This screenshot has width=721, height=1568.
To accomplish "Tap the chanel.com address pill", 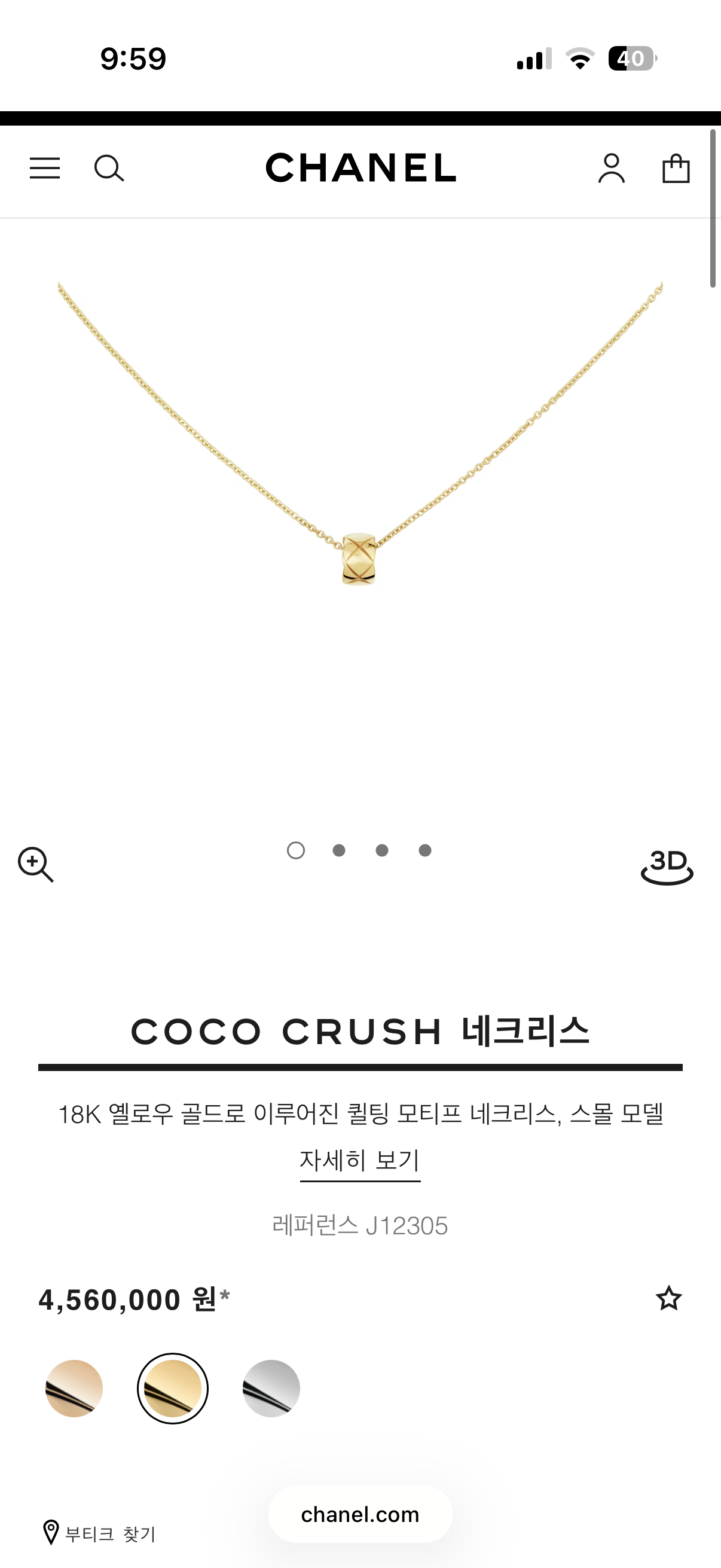I will pos(360,1514).
